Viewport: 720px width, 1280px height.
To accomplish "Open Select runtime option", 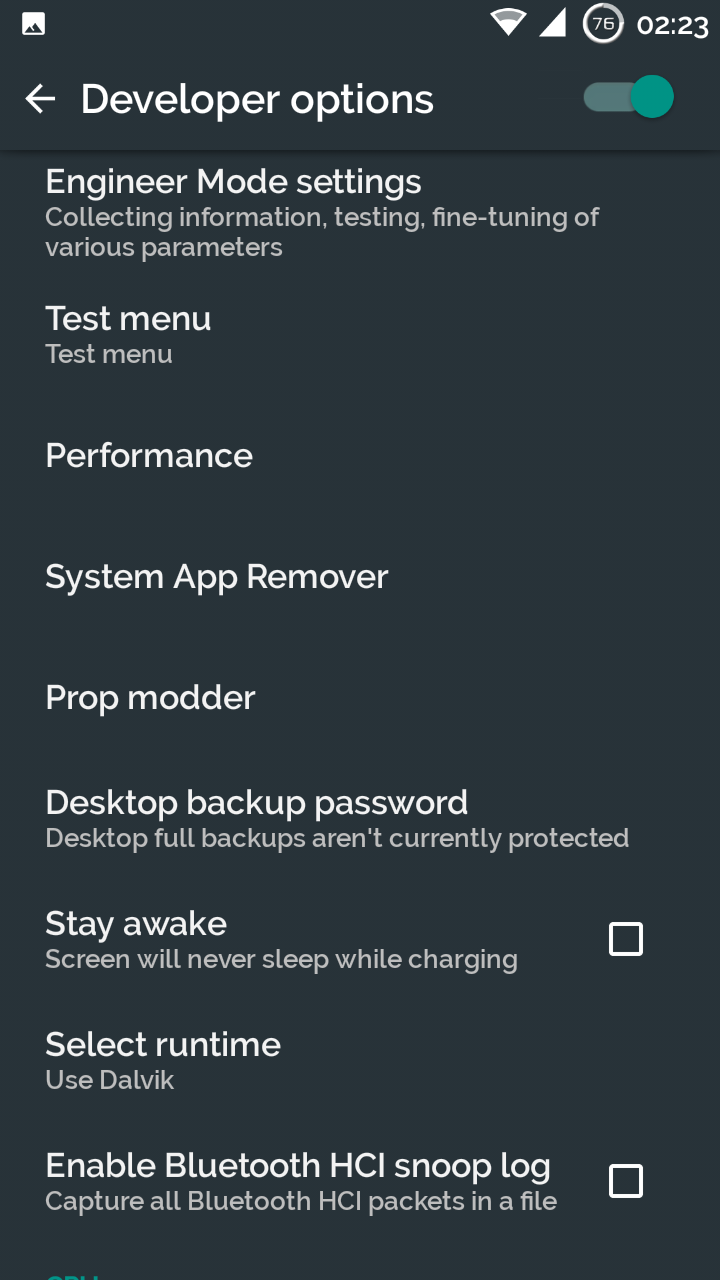I will tap(360, 1060).
